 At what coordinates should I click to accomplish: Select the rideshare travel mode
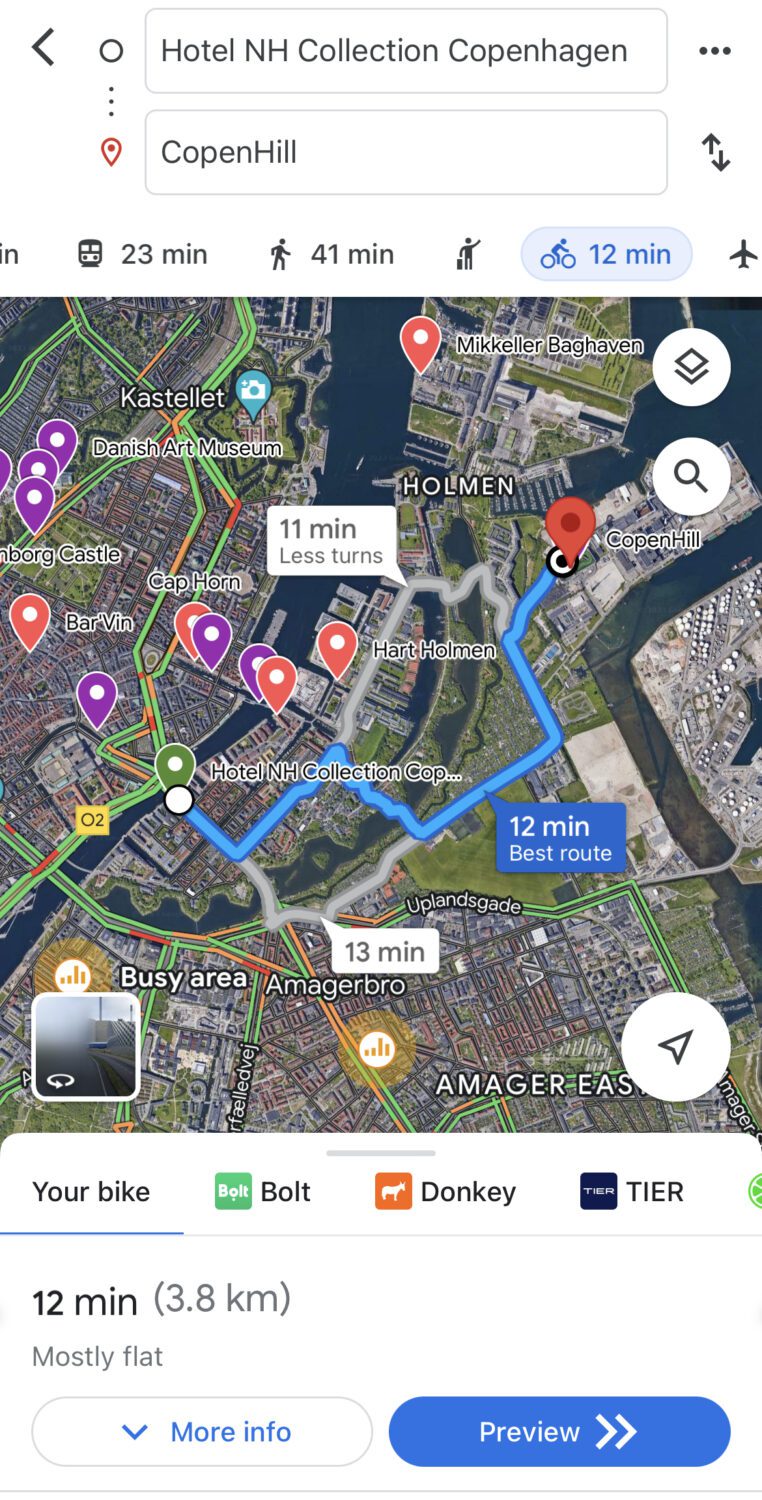coord(468,254)
